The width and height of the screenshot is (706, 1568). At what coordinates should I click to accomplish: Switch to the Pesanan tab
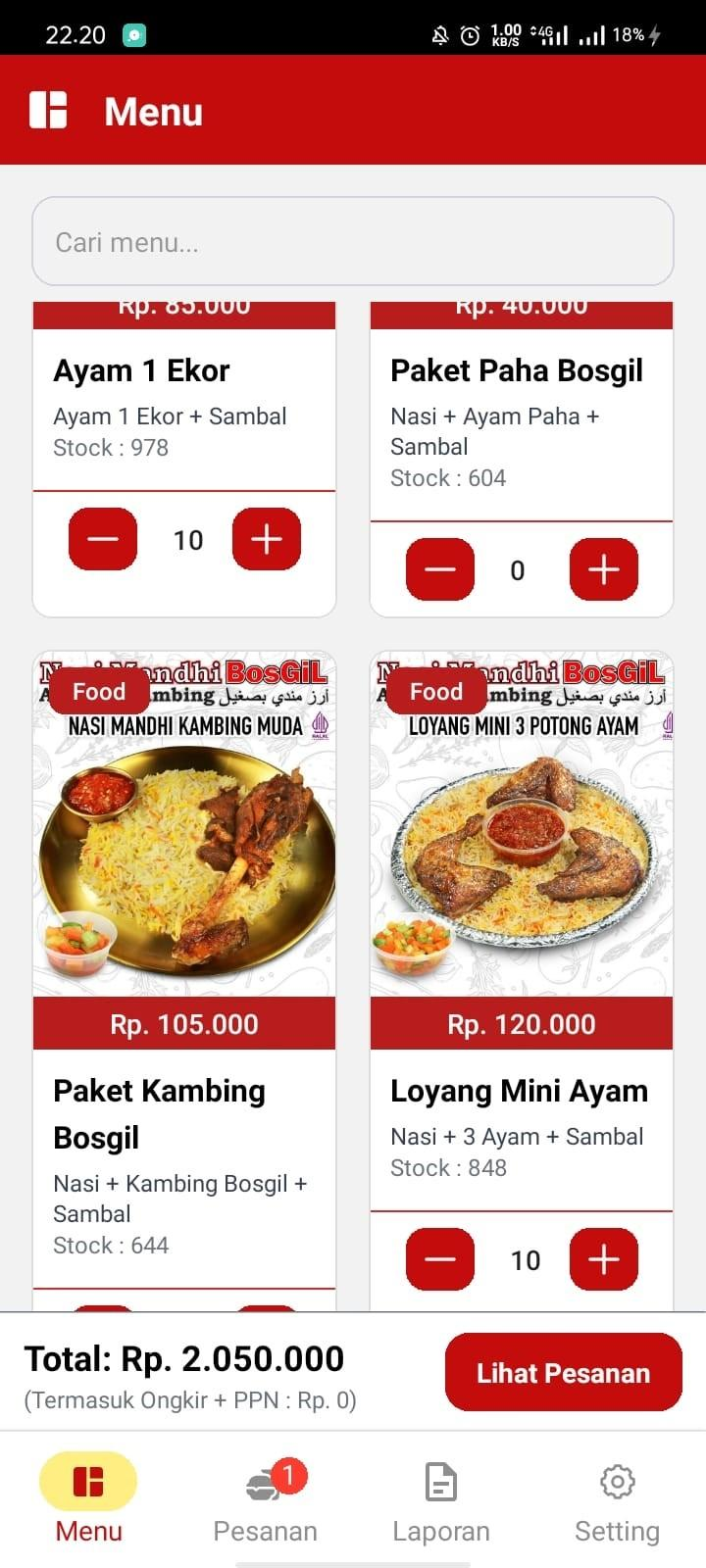click(265, 1499)
